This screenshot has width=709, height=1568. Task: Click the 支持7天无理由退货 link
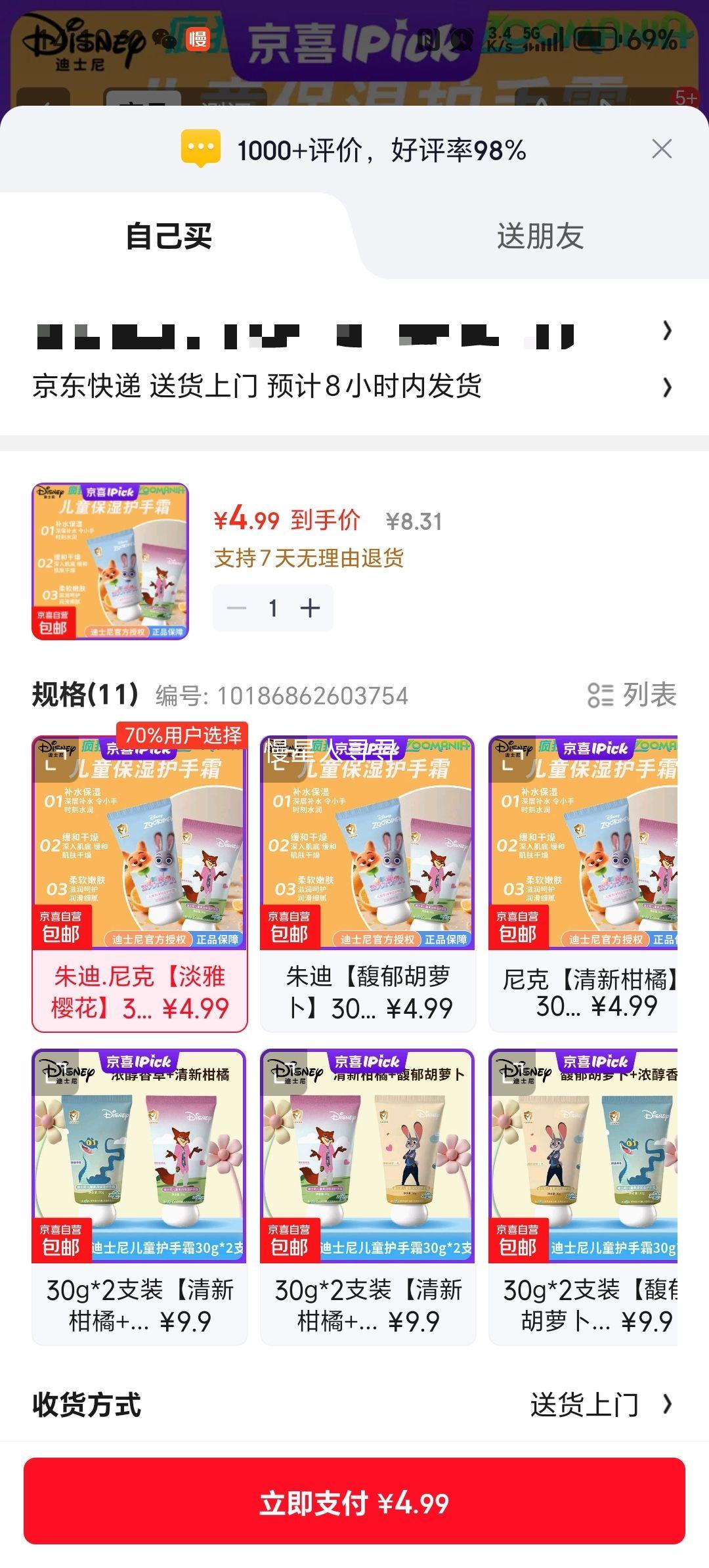tap(309, 559)
